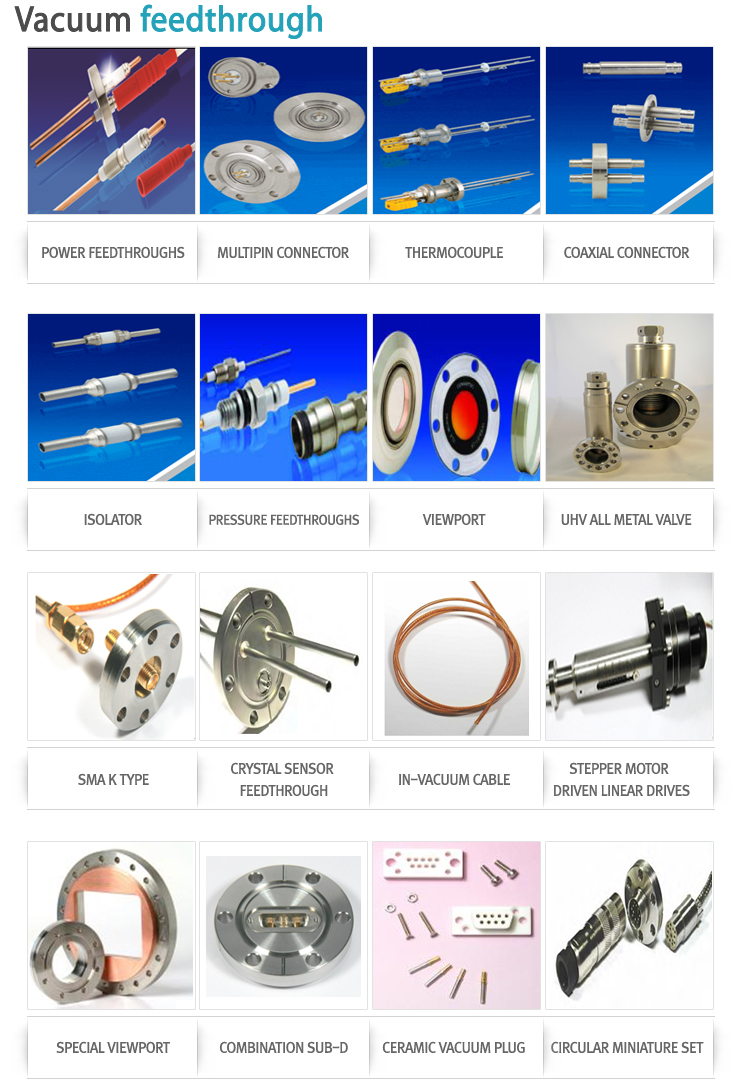739x1084 pixels.
Task: Choose the Special Viewport tile
Action: 112,1048
